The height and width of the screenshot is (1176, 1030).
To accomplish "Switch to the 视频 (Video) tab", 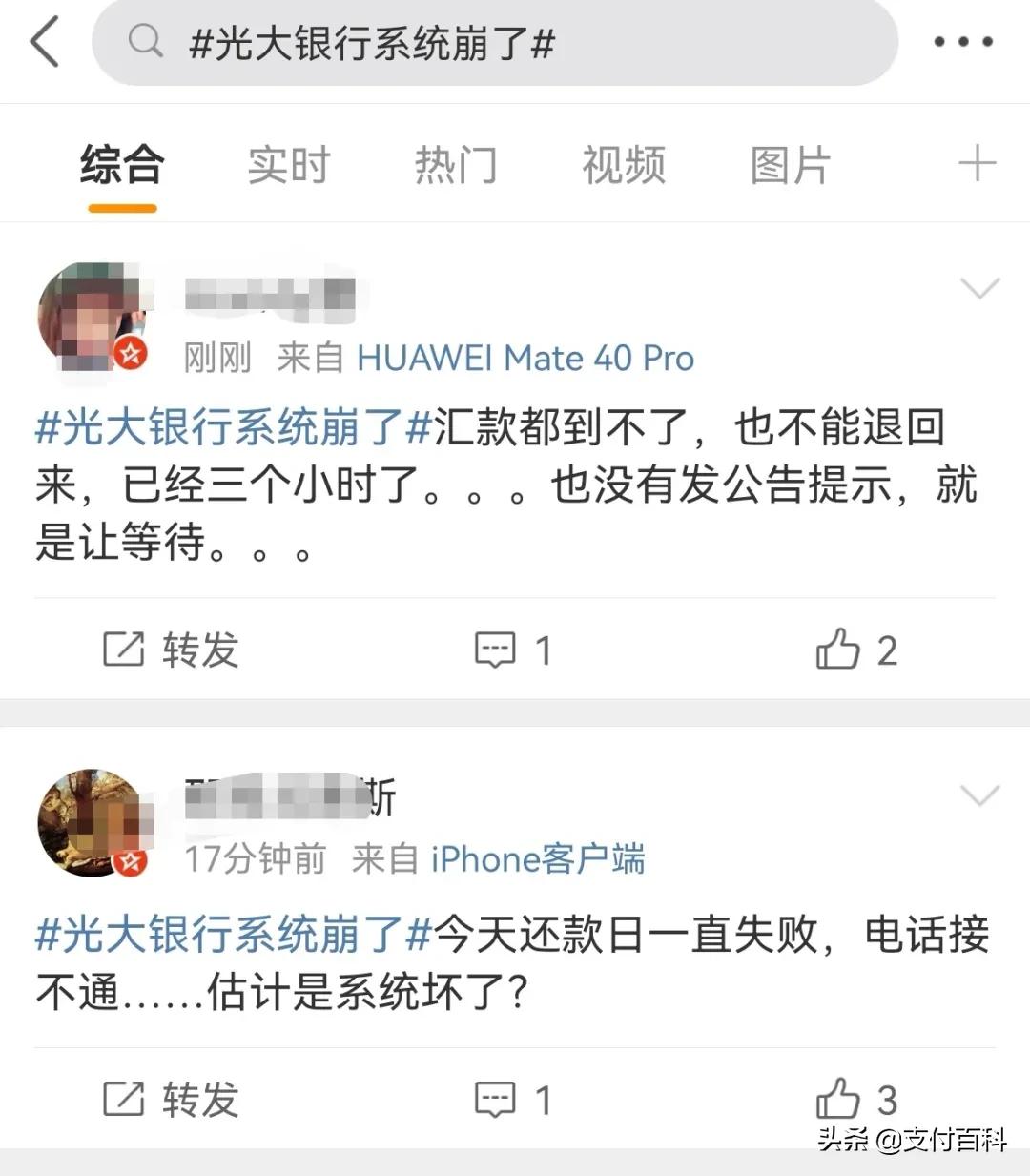I will click(624, 164).
